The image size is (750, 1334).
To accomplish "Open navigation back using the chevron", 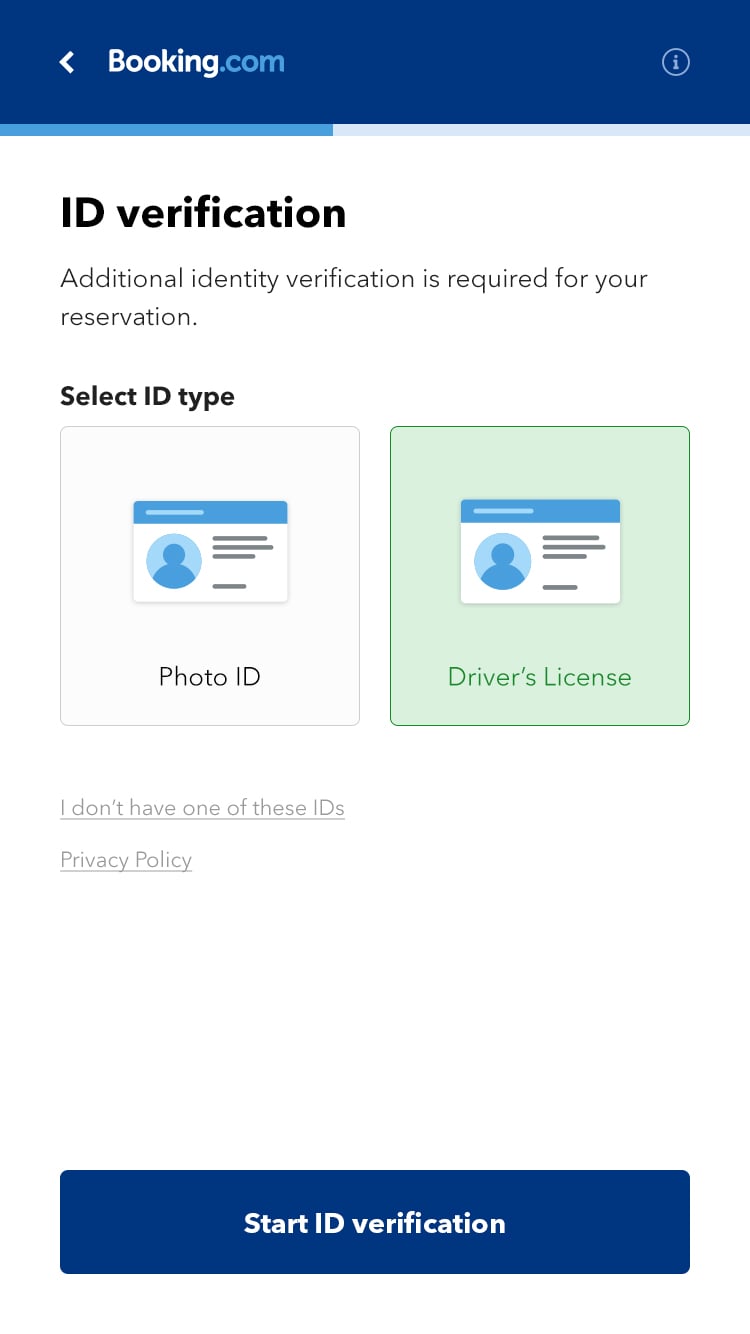I will (66, 62).
